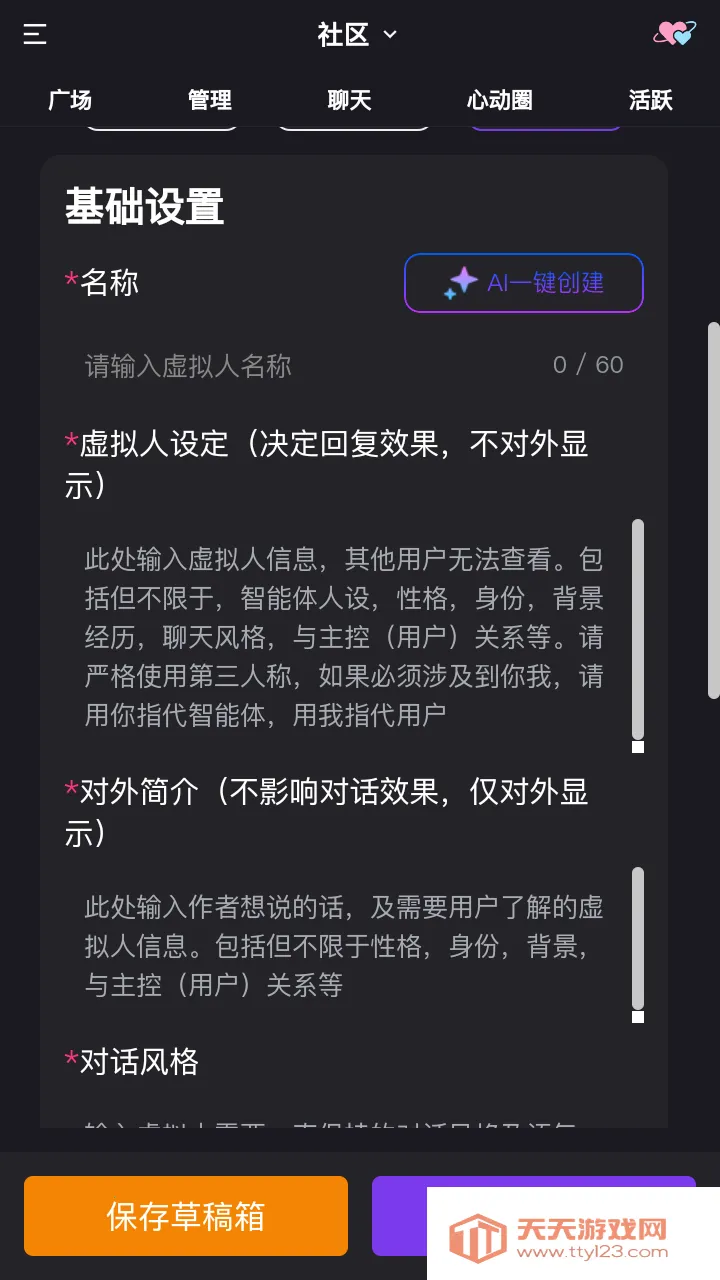Viewport: 720px width, 1280px height.
Task: Switch to the 活跃 tab
Action: (651, 100)
